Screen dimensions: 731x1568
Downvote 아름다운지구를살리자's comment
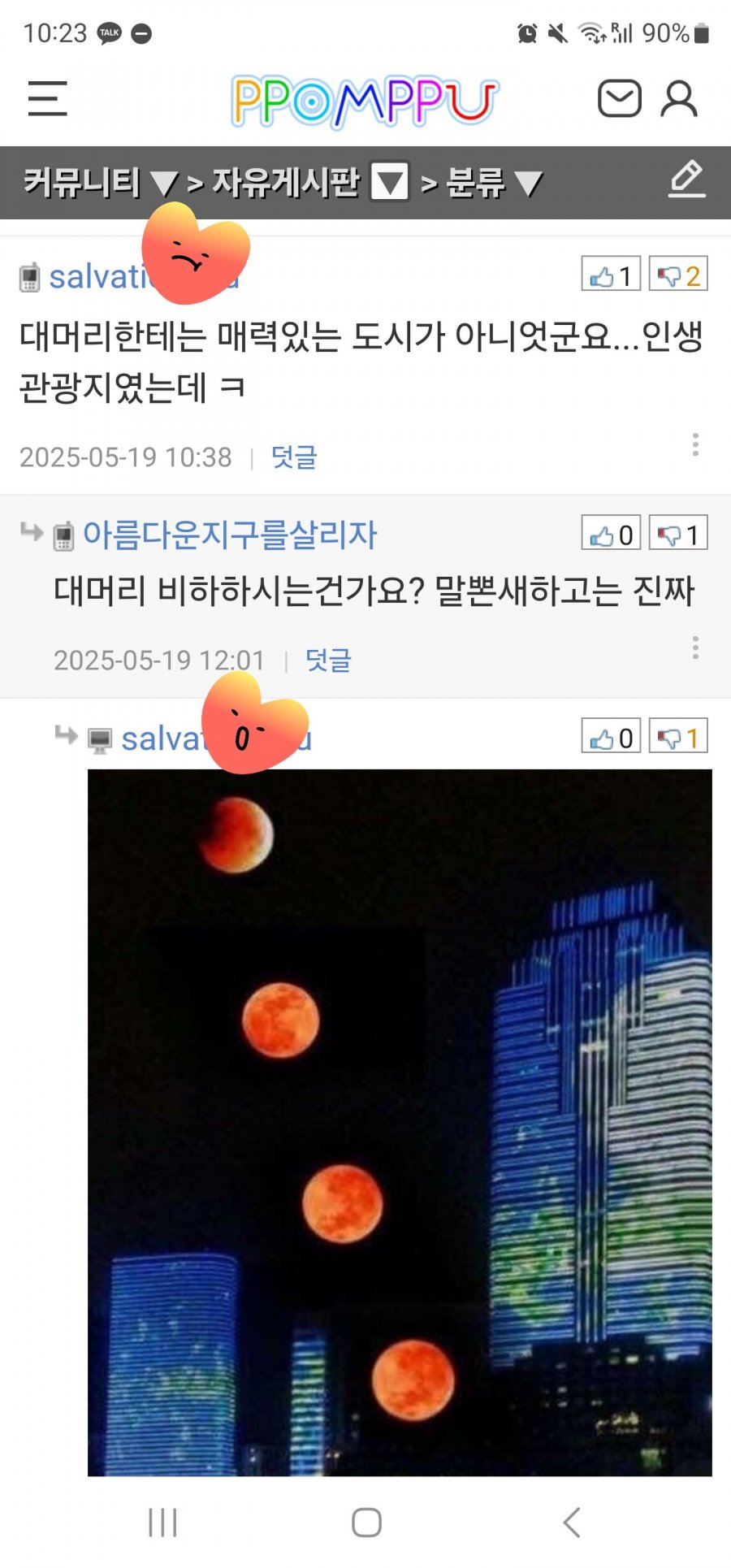coord(678,534)
